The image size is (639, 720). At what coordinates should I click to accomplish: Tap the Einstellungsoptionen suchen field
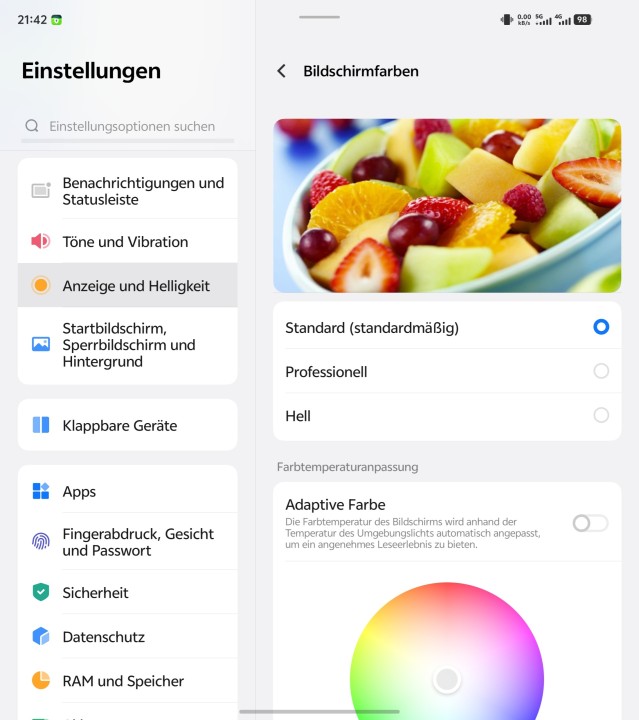(x=130, y=127)
